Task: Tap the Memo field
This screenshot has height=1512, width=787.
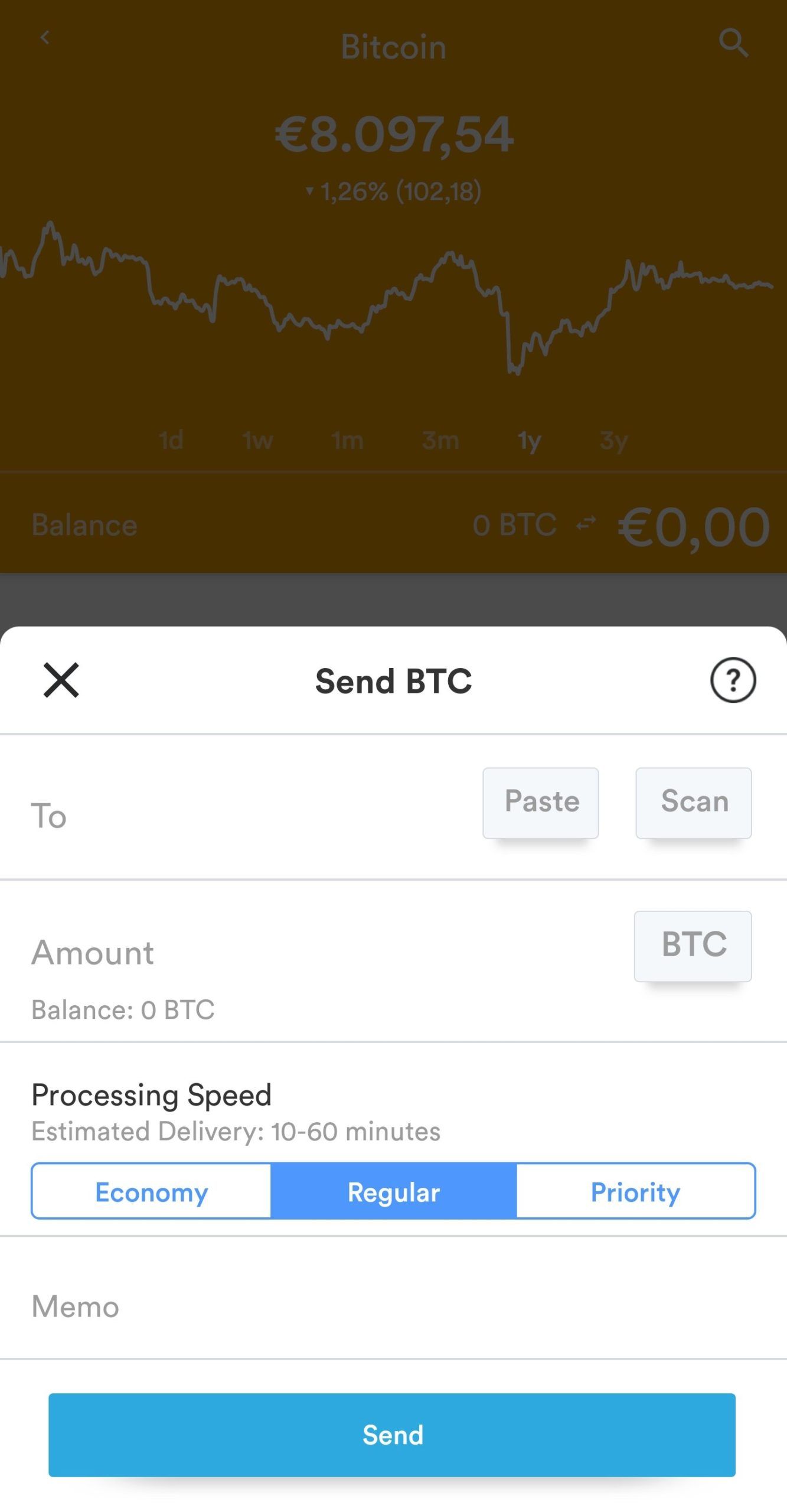Action: tap(354, 1306)
